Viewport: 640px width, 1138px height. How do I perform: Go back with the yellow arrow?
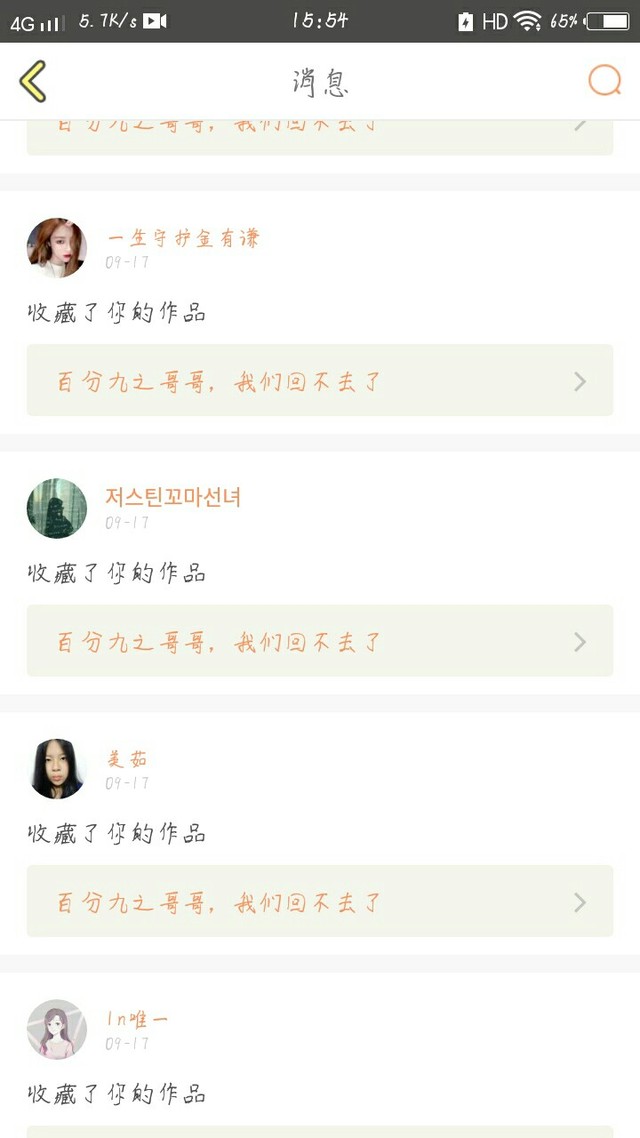point(33,81)
